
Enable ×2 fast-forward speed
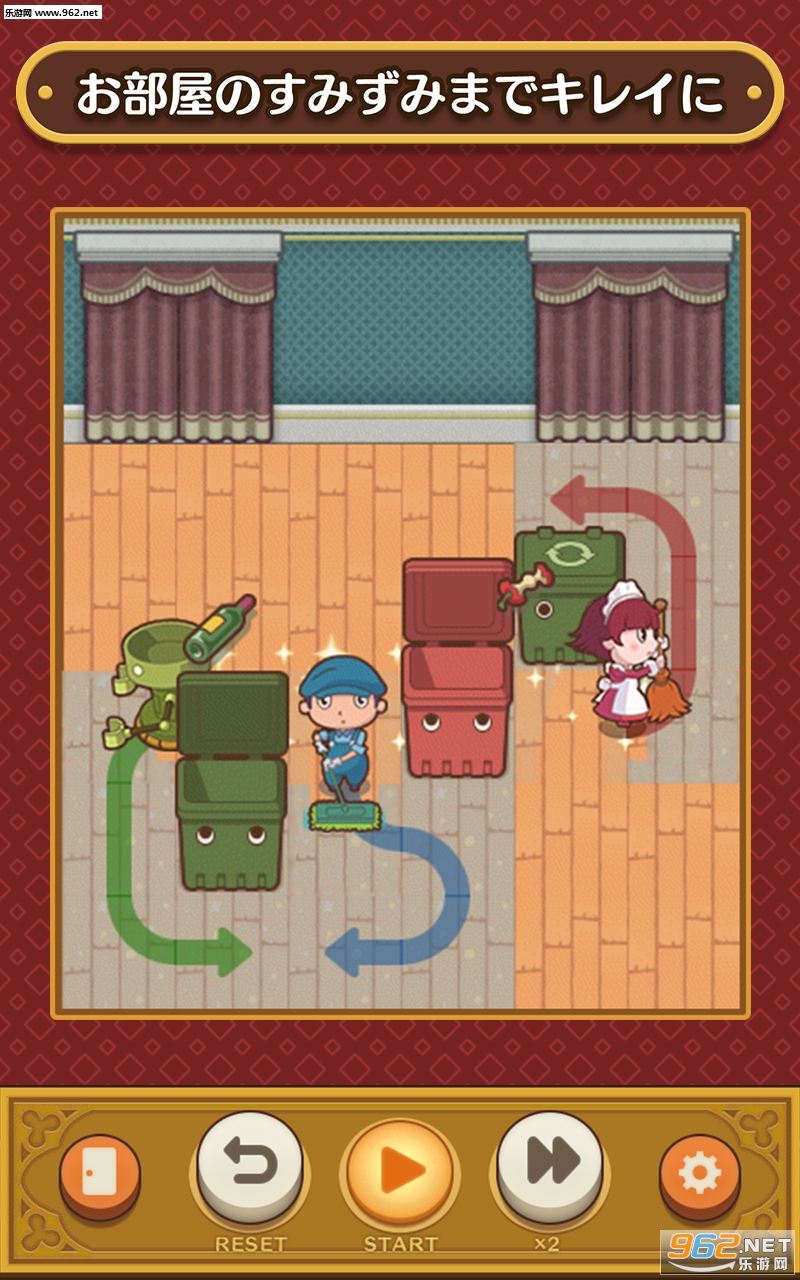coord(549,1163)
